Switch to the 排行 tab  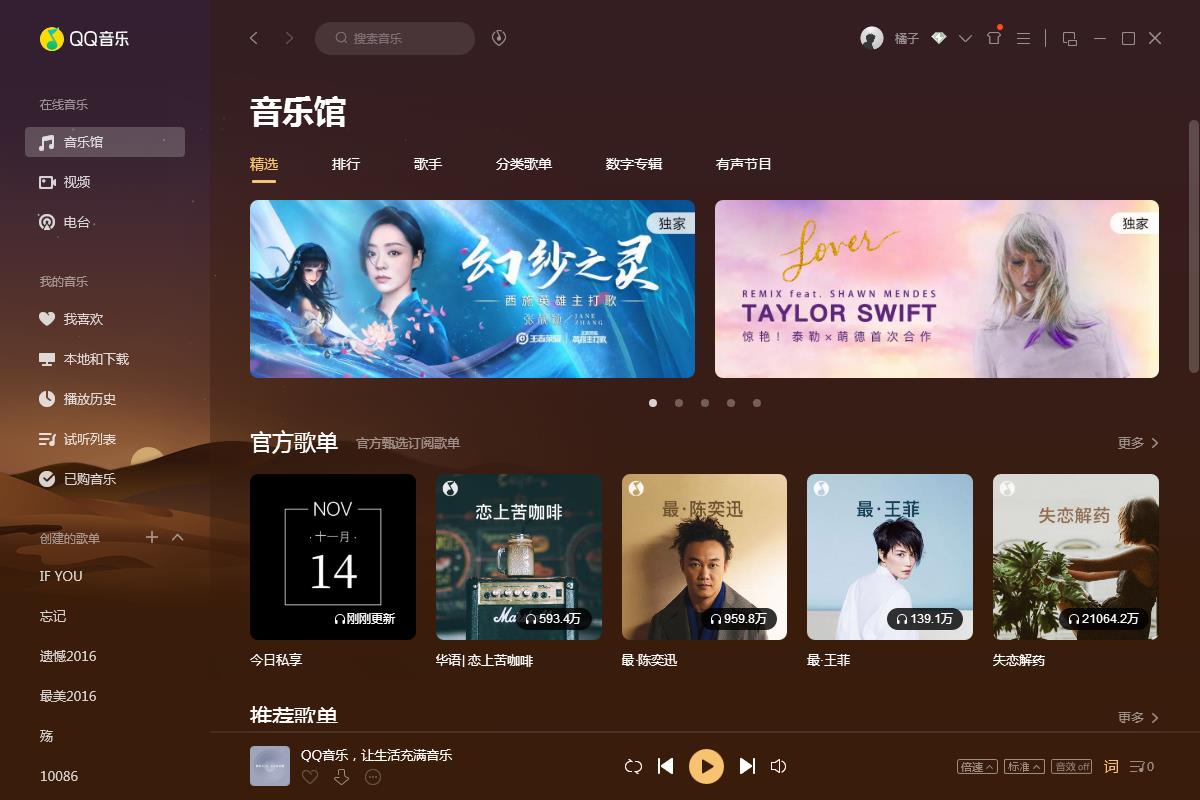pyautogui.click(x=346, y=164)
